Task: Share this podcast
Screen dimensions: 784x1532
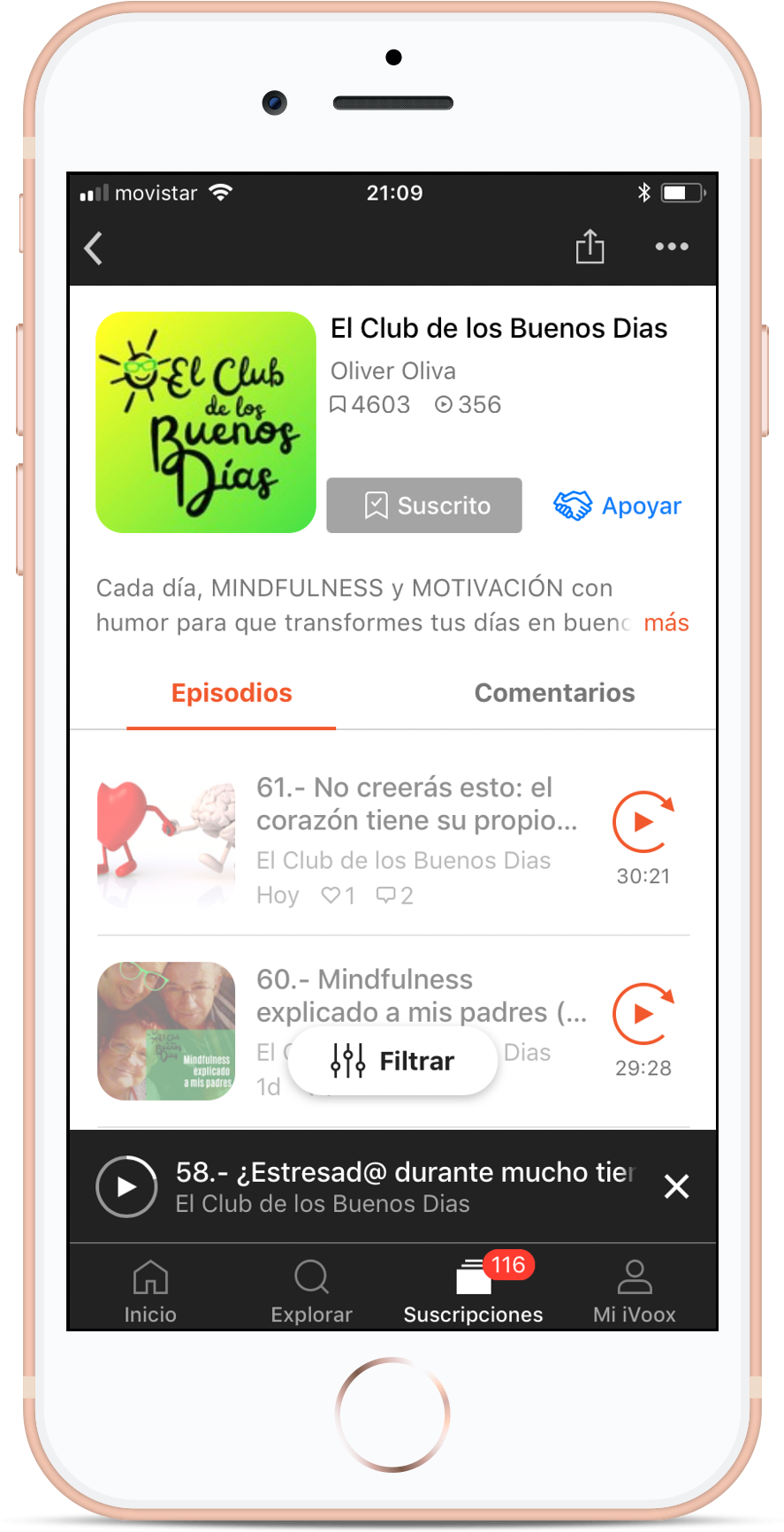Action: tap(590, 247)
